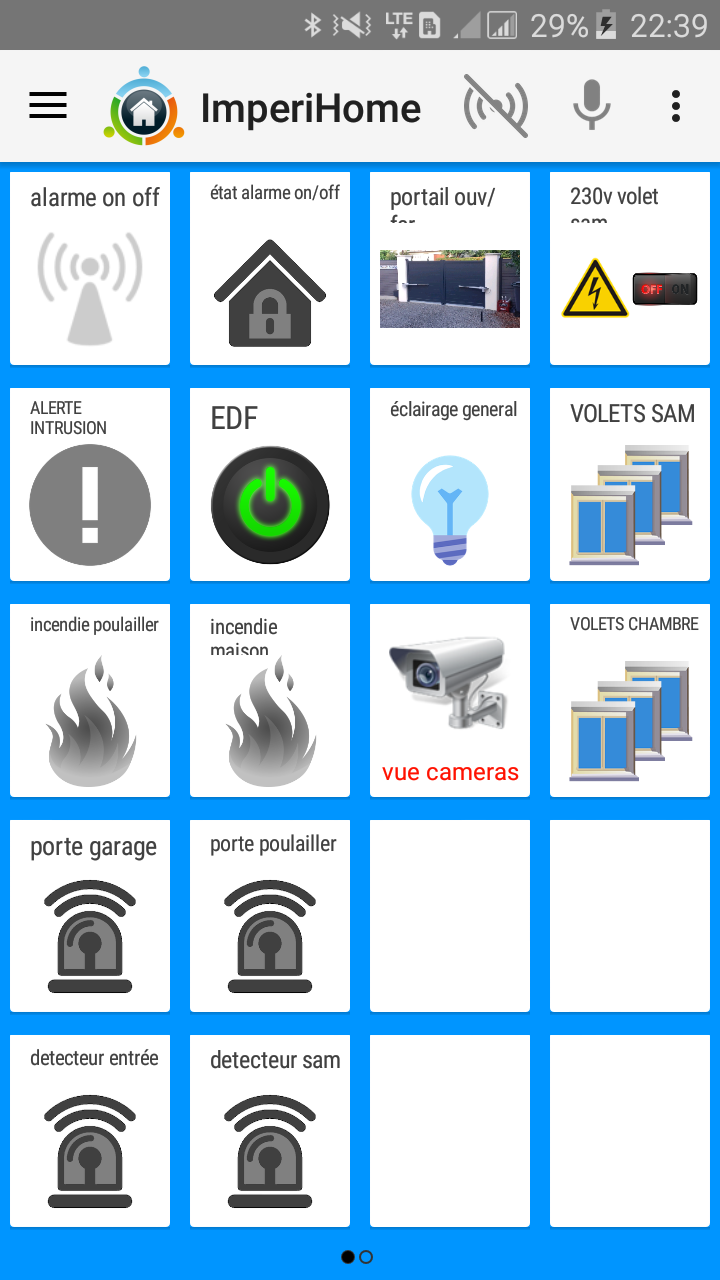Toggle the 'alarme on off' tile
Screen dimensions: 720x1280
coord(90,268)
